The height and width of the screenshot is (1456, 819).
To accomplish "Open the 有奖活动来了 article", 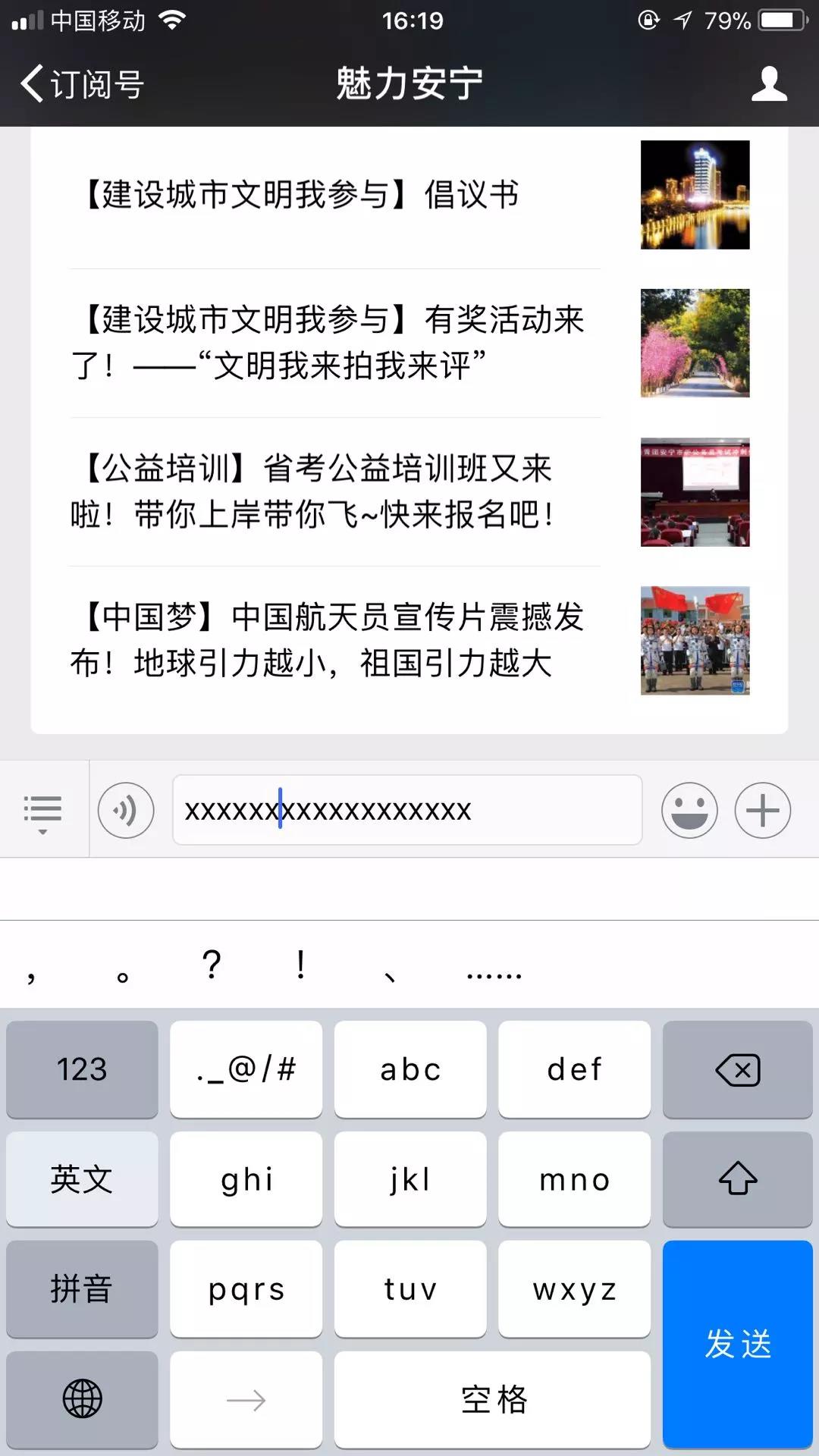I will (409, 343).
